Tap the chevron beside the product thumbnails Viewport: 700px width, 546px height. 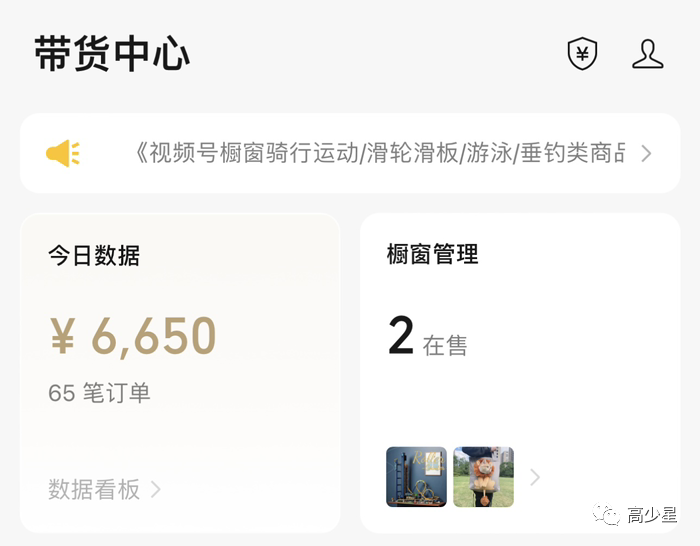coord(535,477)
